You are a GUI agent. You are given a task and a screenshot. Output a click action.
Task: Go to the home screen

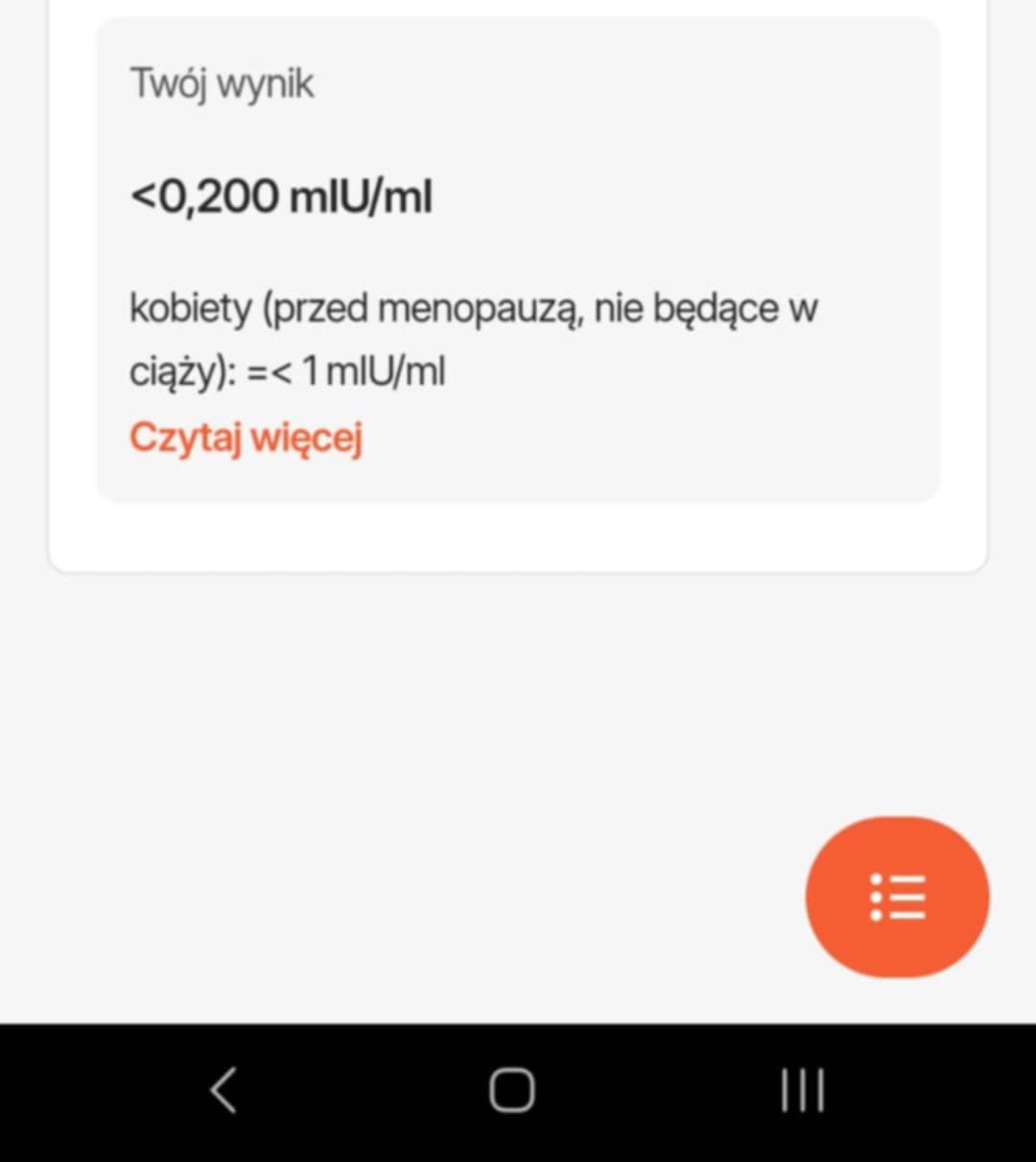(511, 1090)
